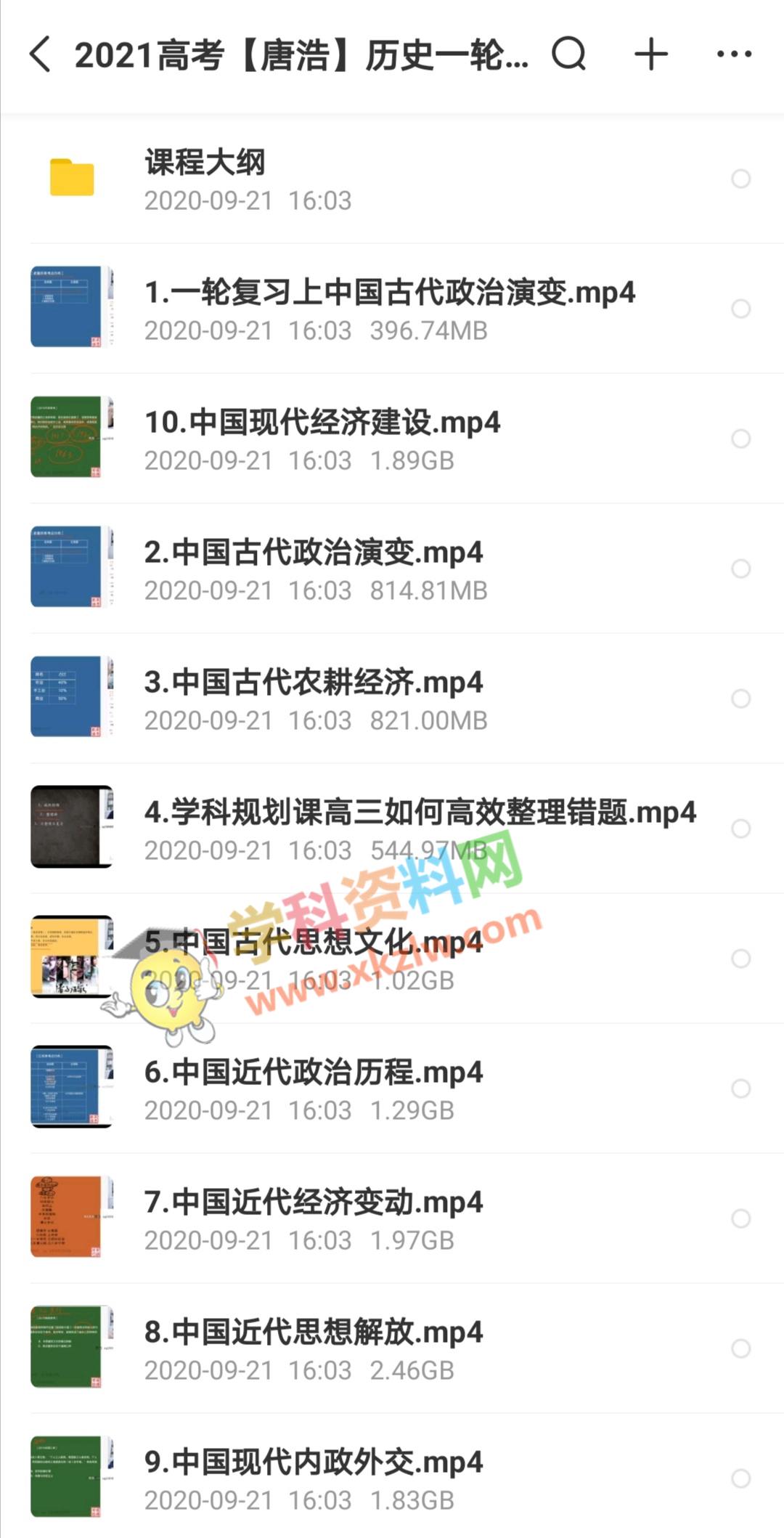Select the circle for 课程大纲 folder
Image resolution: width=784 pixels, height=1538 pixels.
point(740,179)
